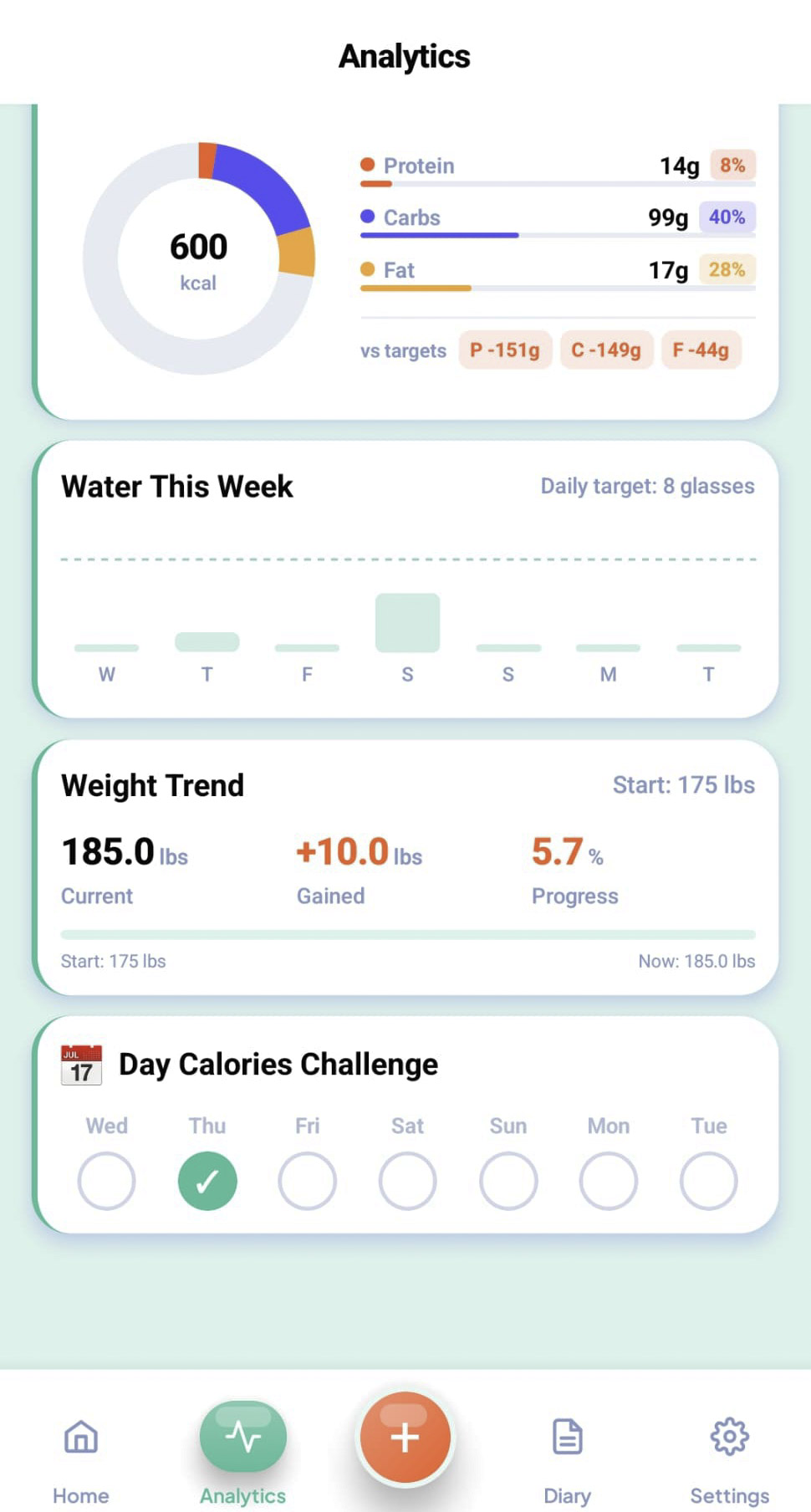Screen dimensions: 811x1512
Task: Tap Saturday's tall water intake bar
Action: point(407,622)
